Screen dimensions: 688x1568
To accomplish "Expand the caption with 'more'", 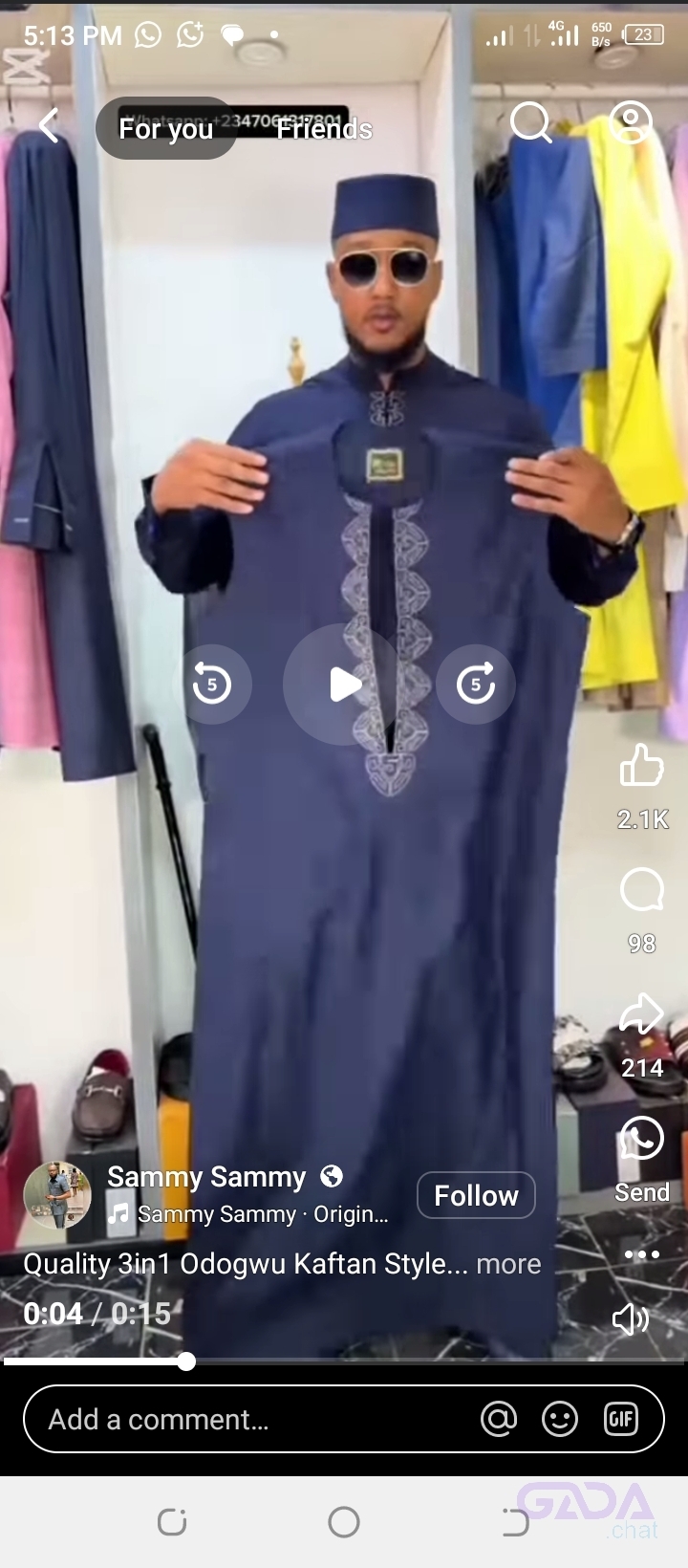I will (x=508, y=1264).
